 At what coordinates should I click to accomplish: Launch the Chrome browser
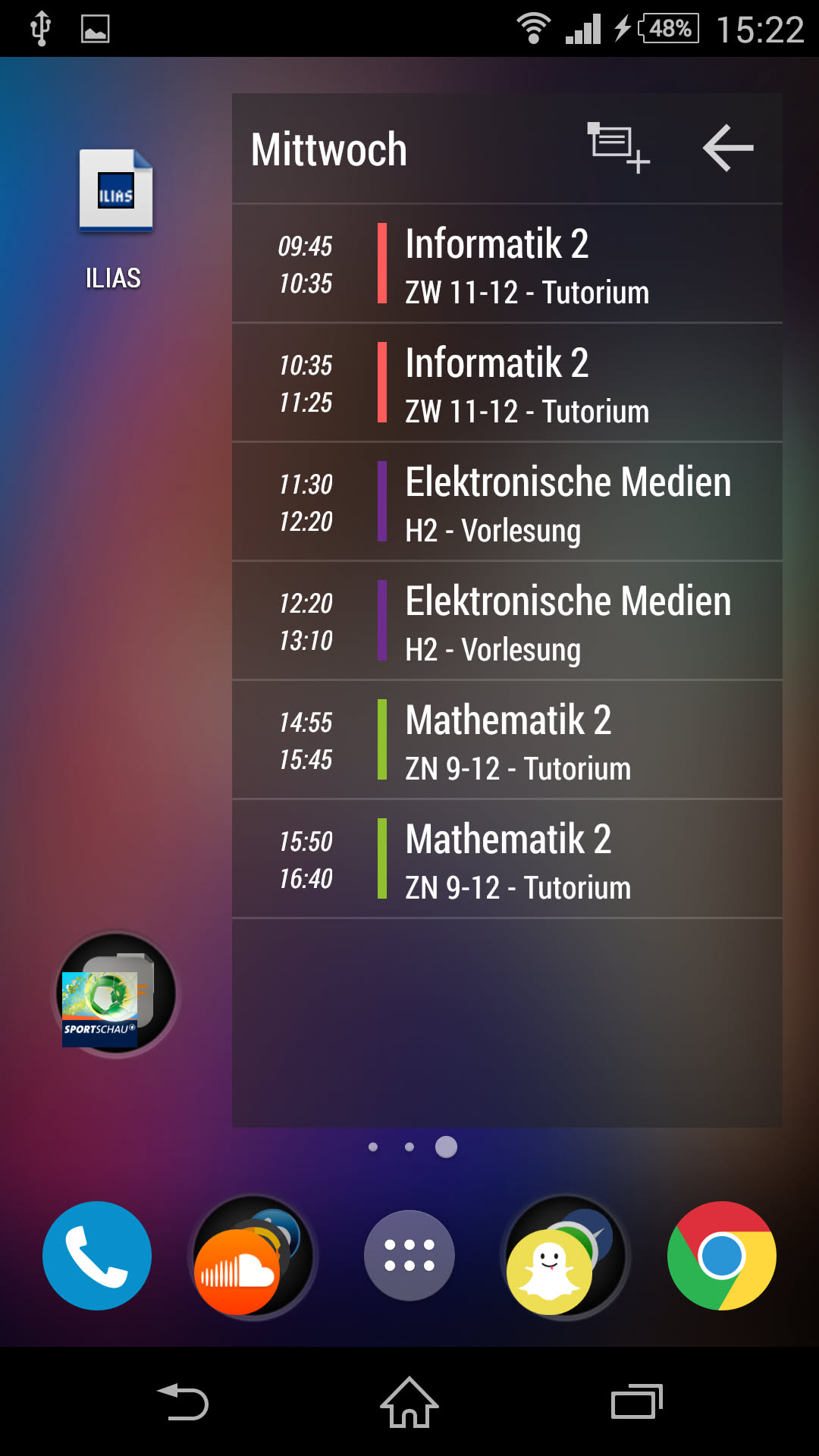click(721, 1256)
